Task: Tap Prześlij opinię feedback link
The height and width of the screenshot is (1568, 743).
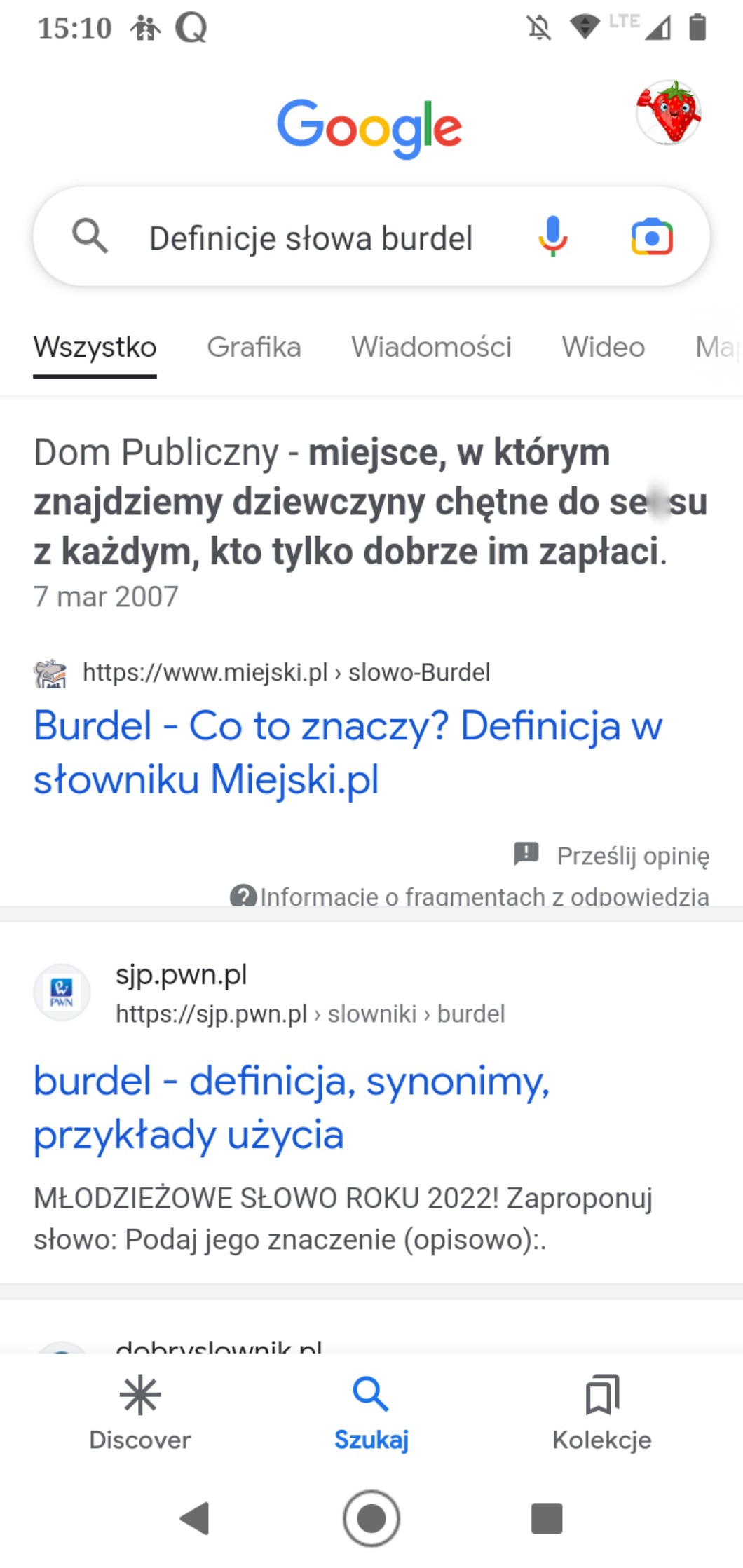Action: tap(632, 856)
